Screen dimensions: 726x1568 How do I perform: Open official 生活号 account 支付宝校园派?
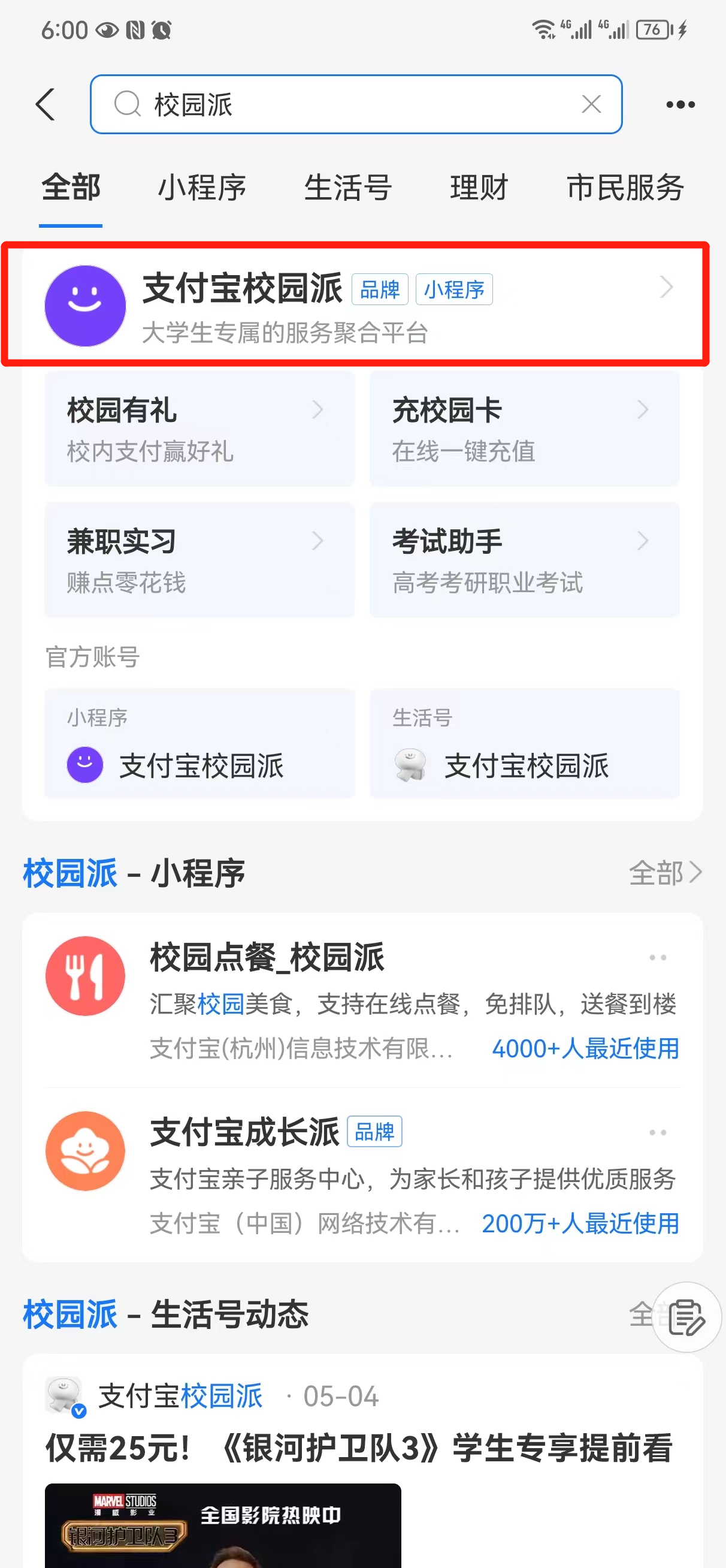524,744
